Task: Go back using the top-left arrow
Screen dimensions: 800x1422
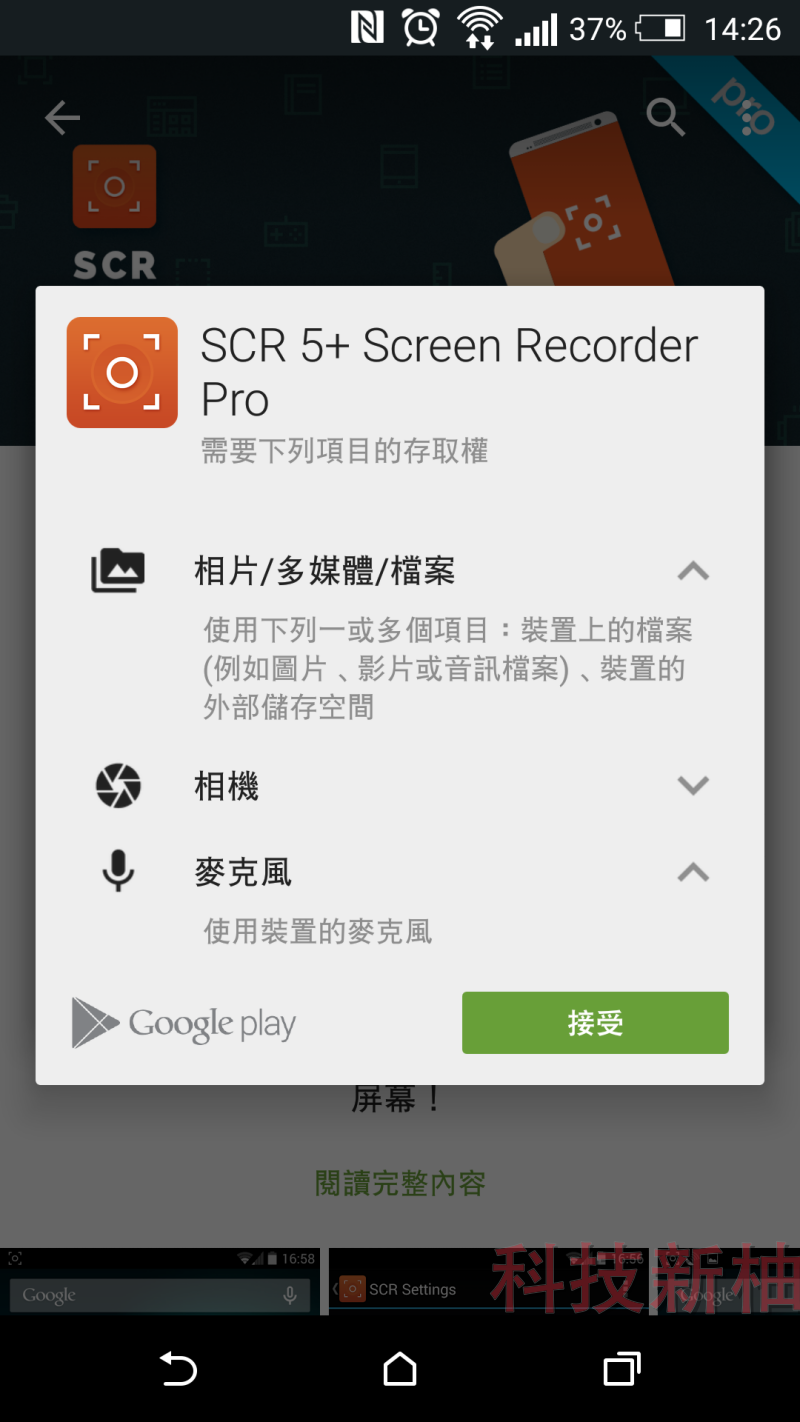Action: (62, 118)
